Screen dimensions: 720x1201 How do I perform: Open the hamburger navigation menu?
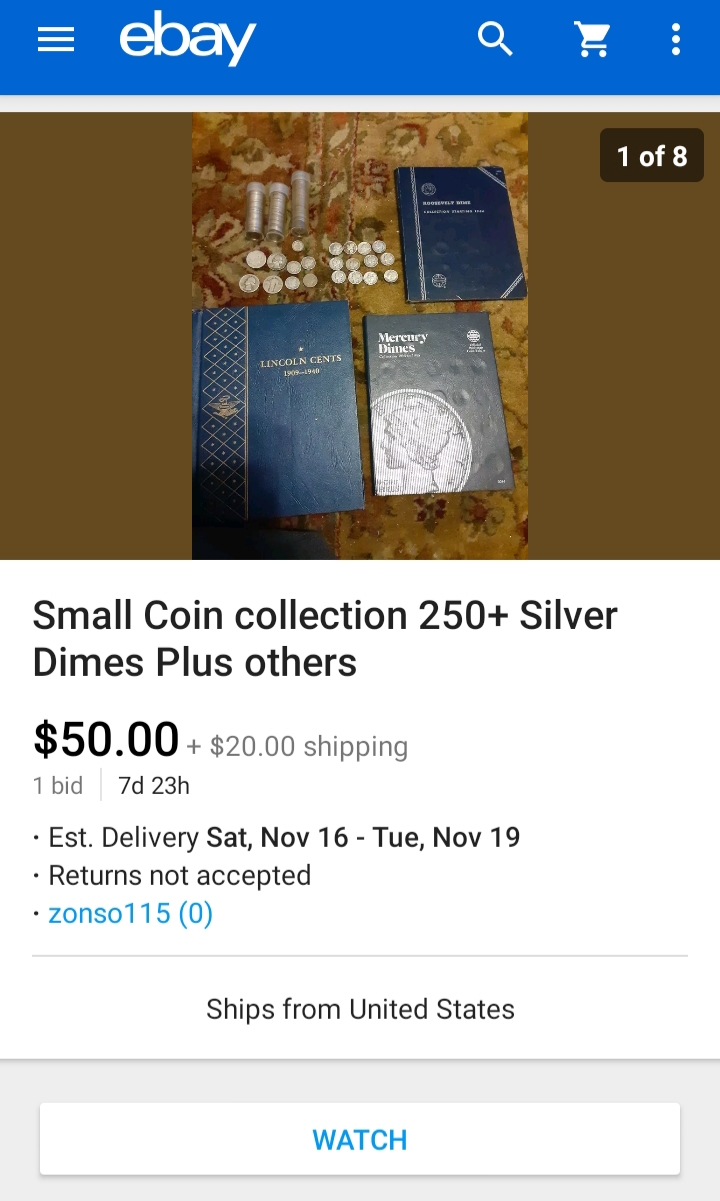(x=56, y=39)
